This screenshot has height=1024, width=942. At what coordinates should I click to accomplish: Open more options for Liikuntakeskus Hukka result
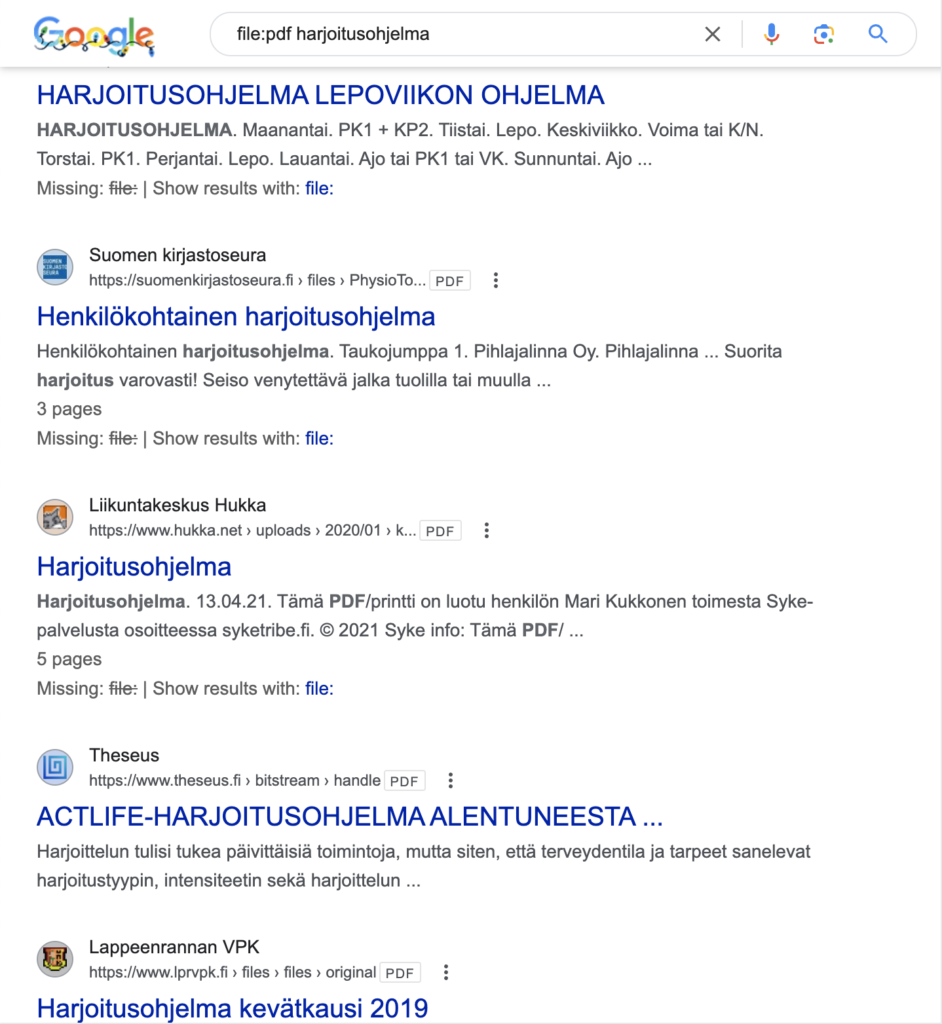pos(486,531)
